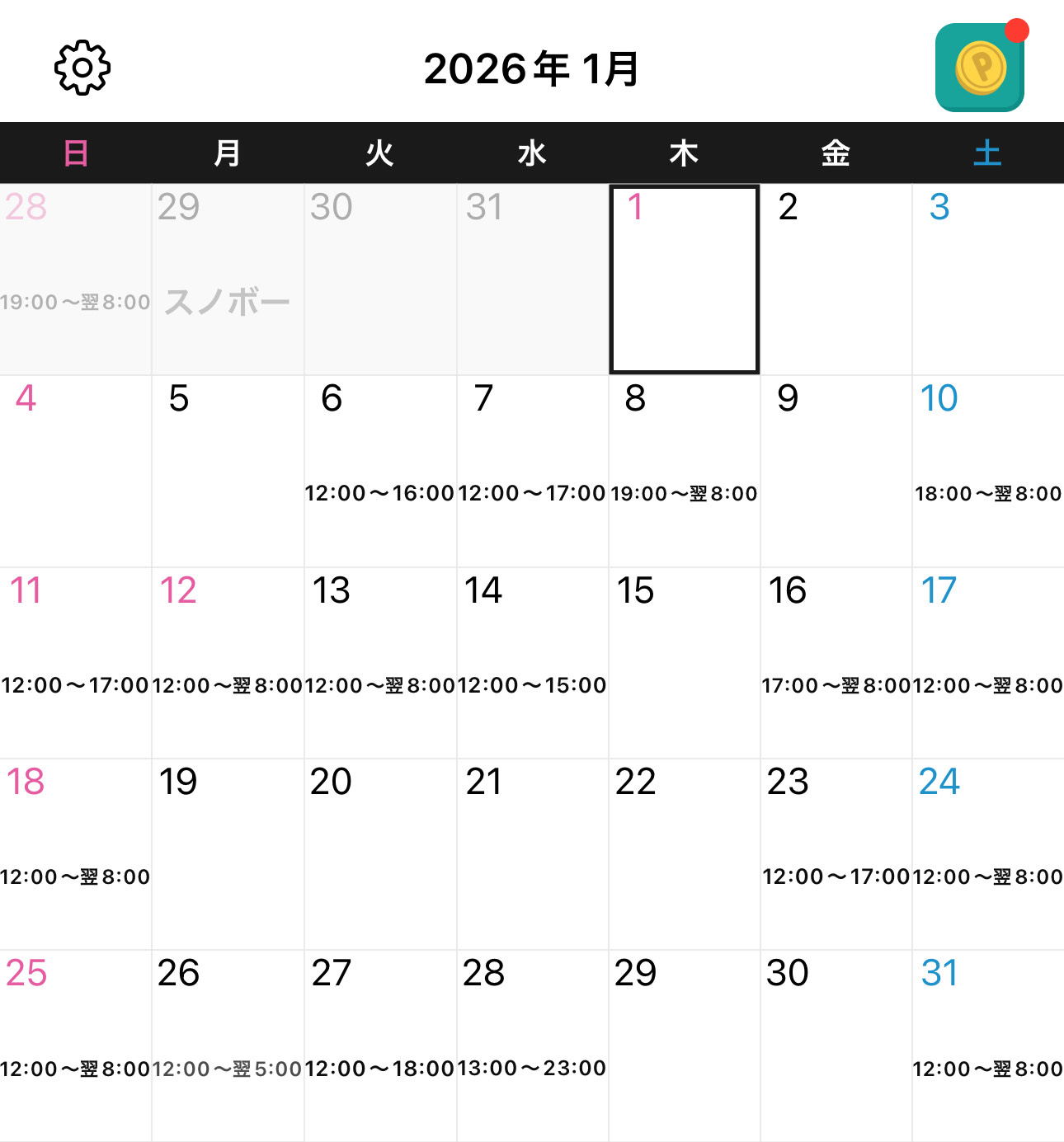Select Saturday January 31

click(x=988, y=1046)
